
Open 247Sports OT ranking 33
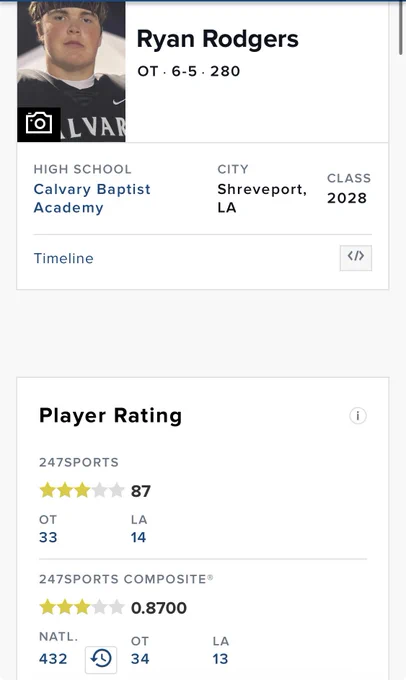coord(48,537)
